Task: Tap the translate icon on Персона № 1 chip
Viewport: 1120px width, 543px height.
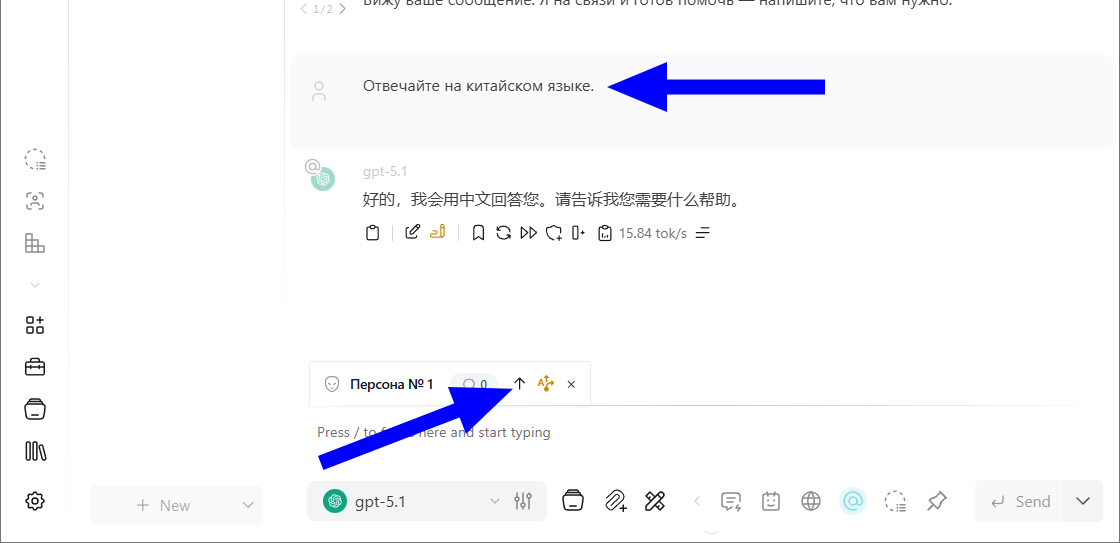Action: pos(545,384)
